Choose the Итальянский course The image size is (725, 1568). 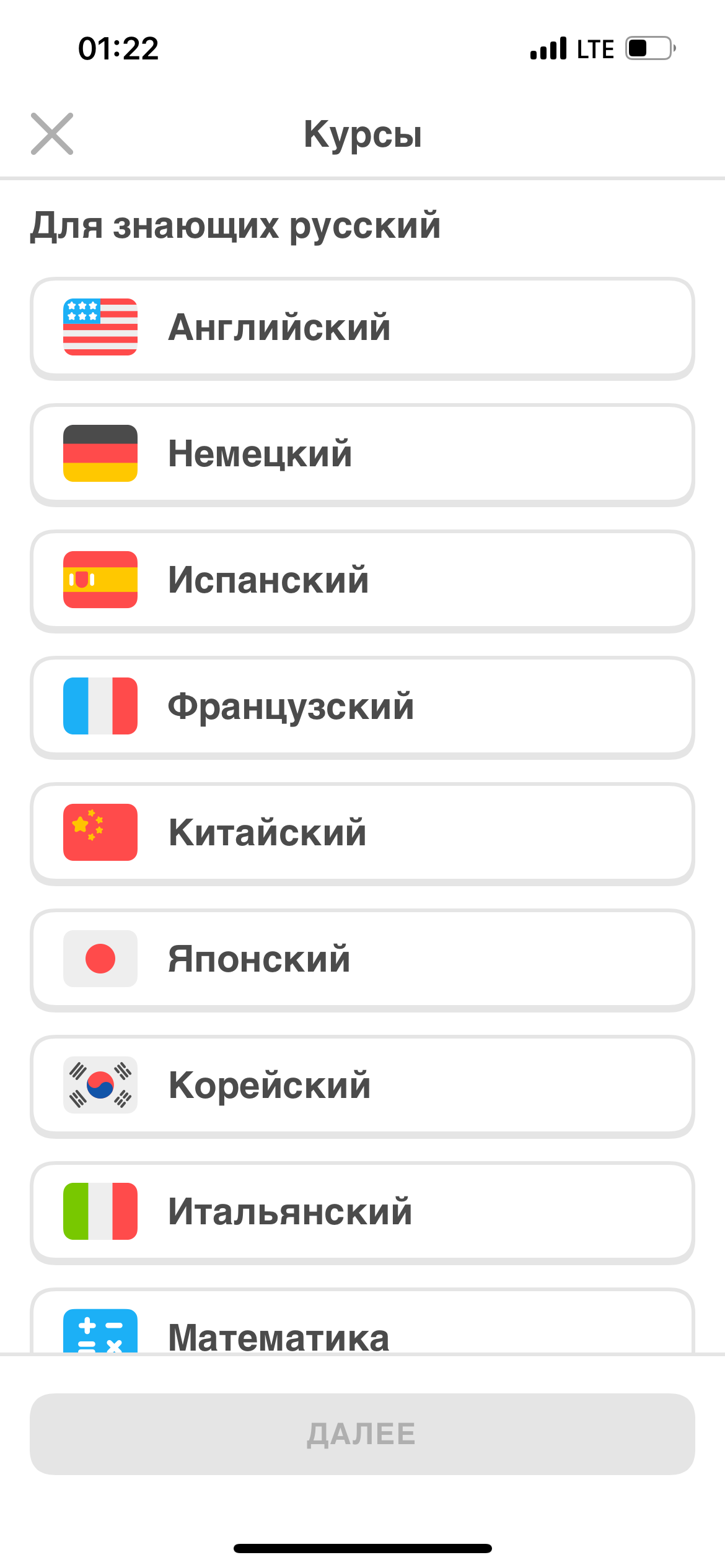362,1212
